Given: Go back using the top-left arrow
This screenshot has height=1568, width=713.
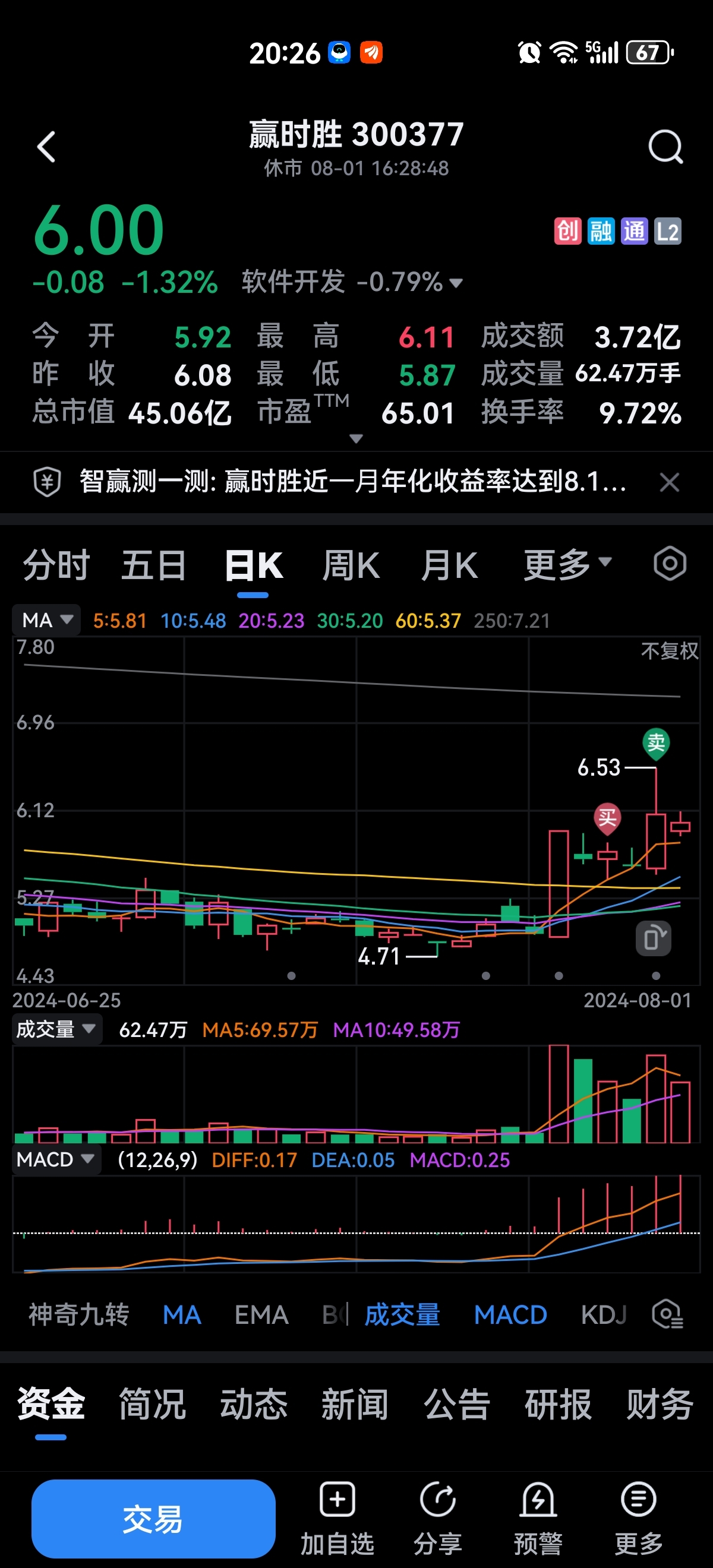Looking at the screenshot, I should (x=46, y=147).
